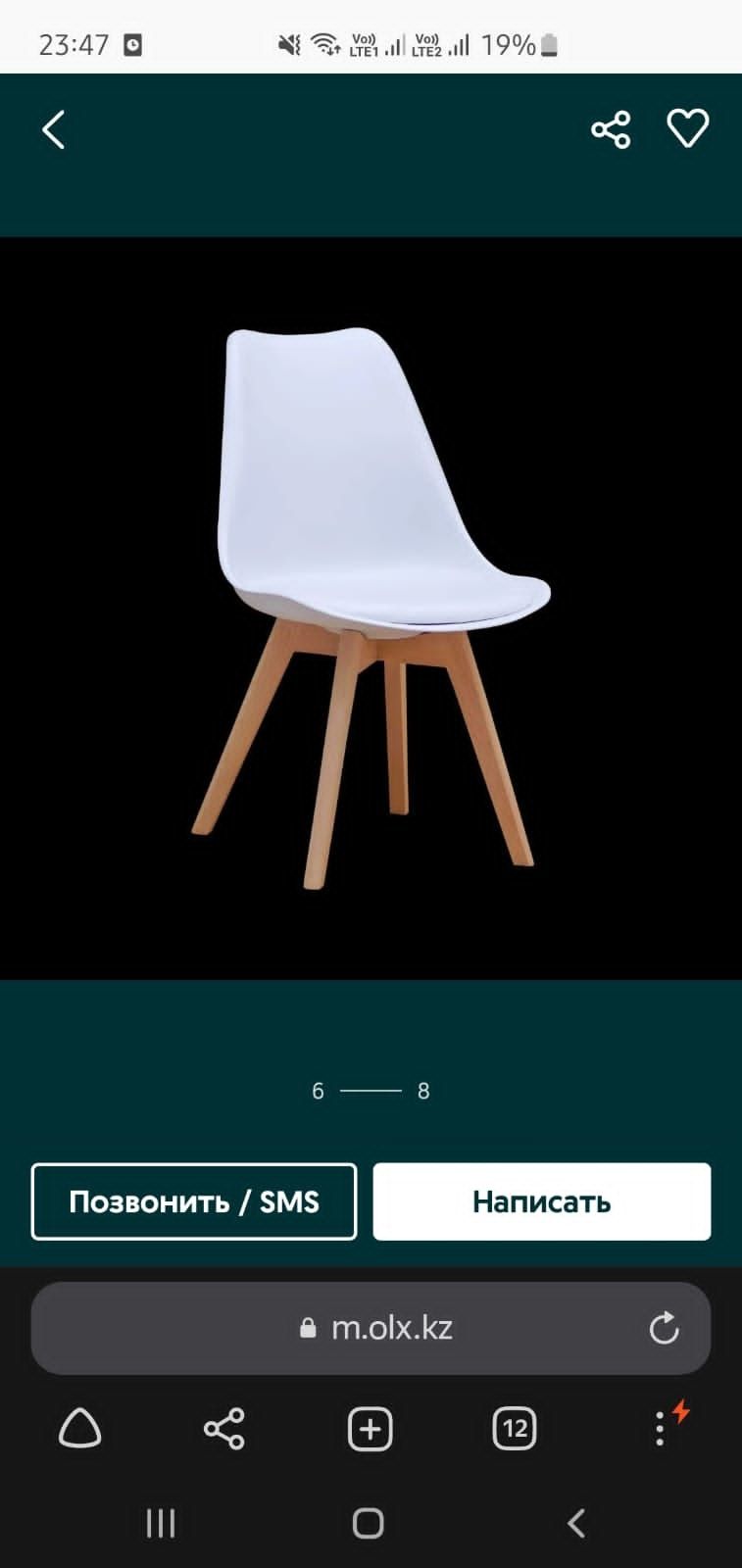Tap the Позвонить / SMS button
The width and height of the screenshot is (742, 1568).
tap(194, 1201)
